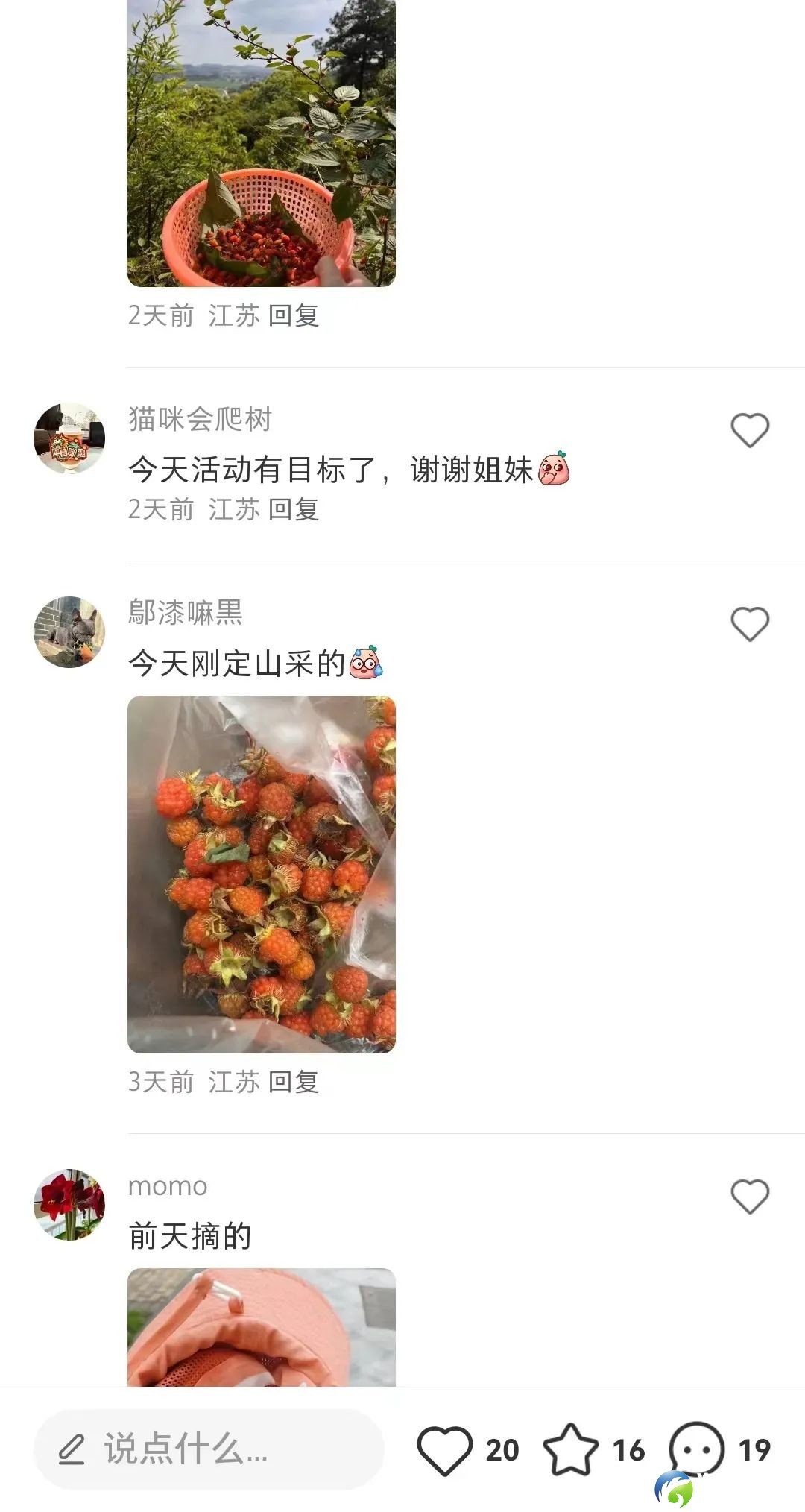
Task: Reply to 鄢漆嘛黑's comment
Action: pos(294,1082)
